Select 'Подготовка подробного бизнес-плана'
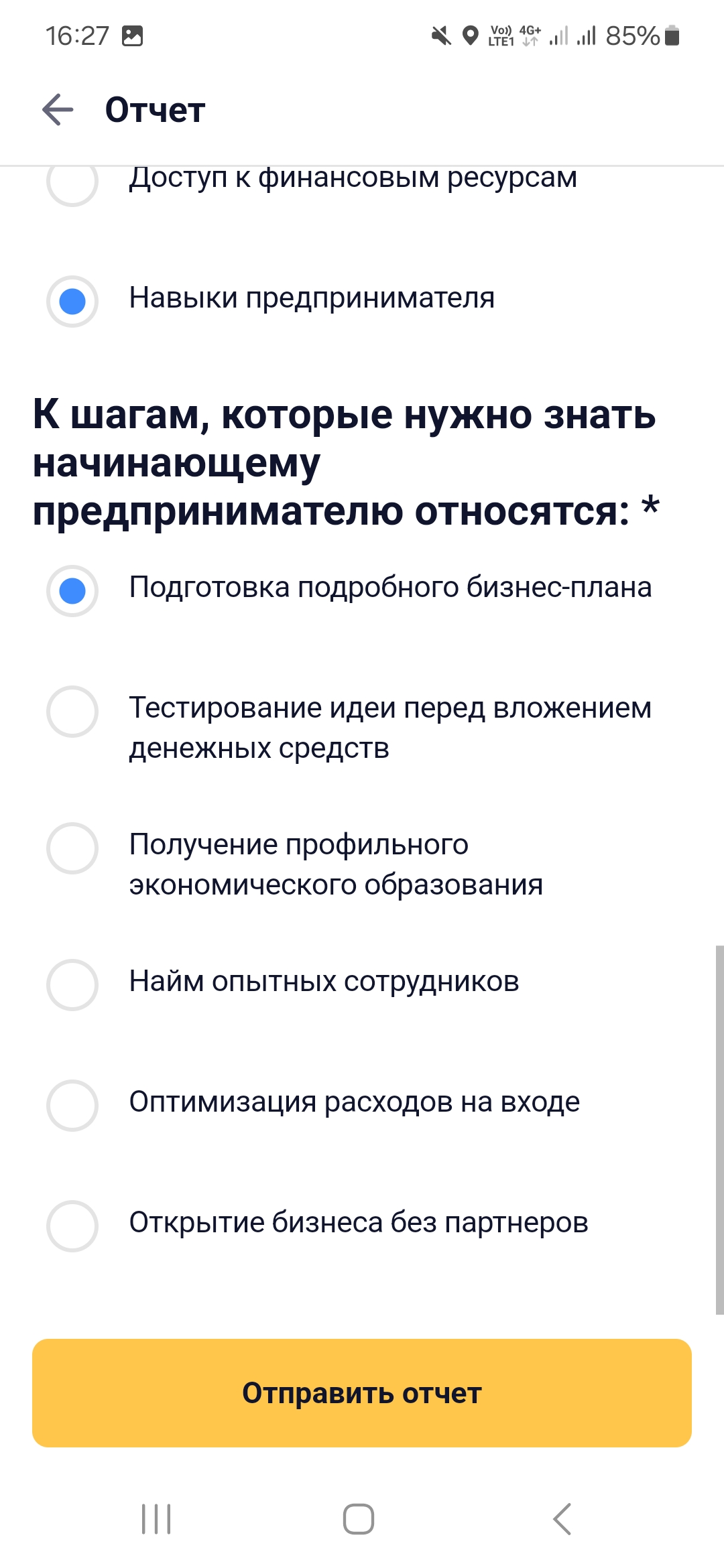The image size is (724, 1568). (72, 591)
